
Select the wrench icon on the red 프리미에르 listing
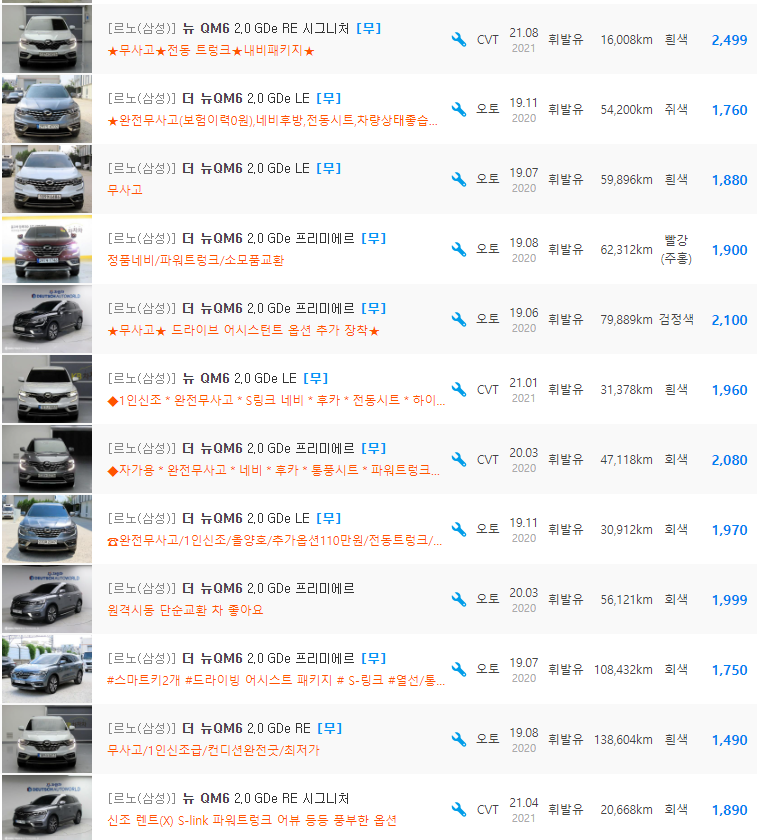tap(458, 248)
